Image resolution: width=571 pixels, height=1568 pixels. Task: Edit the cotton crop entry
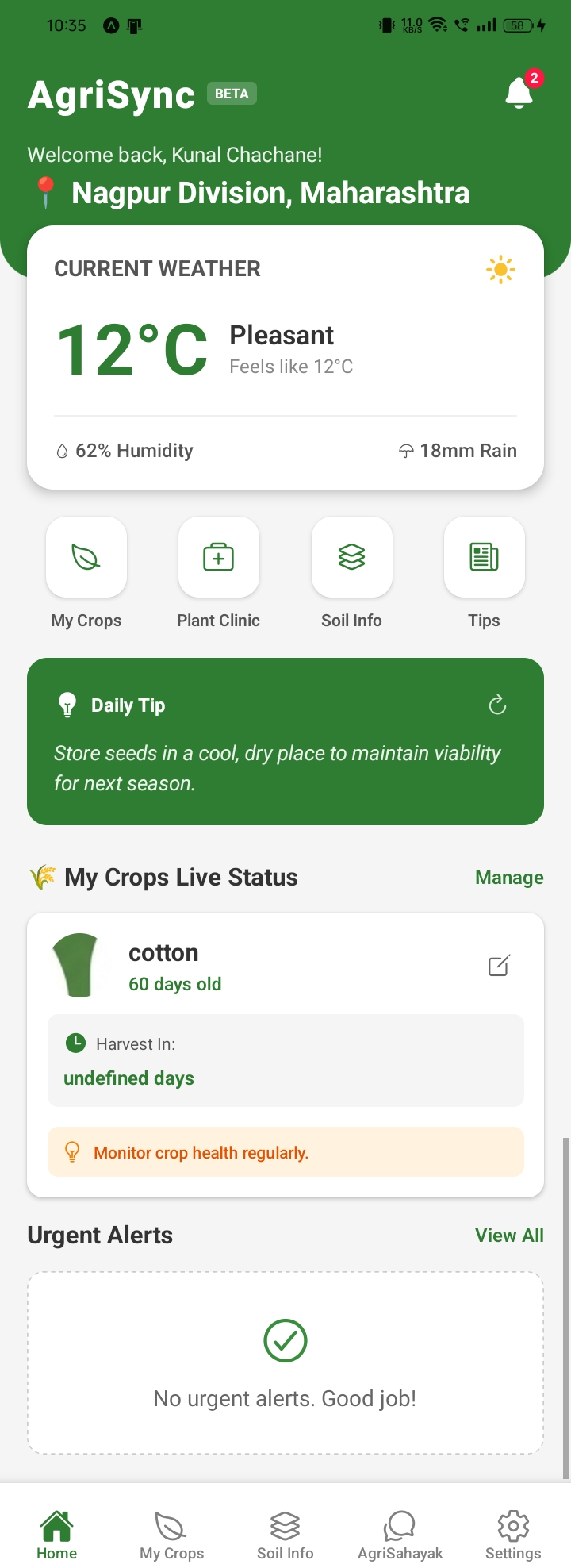499,966
